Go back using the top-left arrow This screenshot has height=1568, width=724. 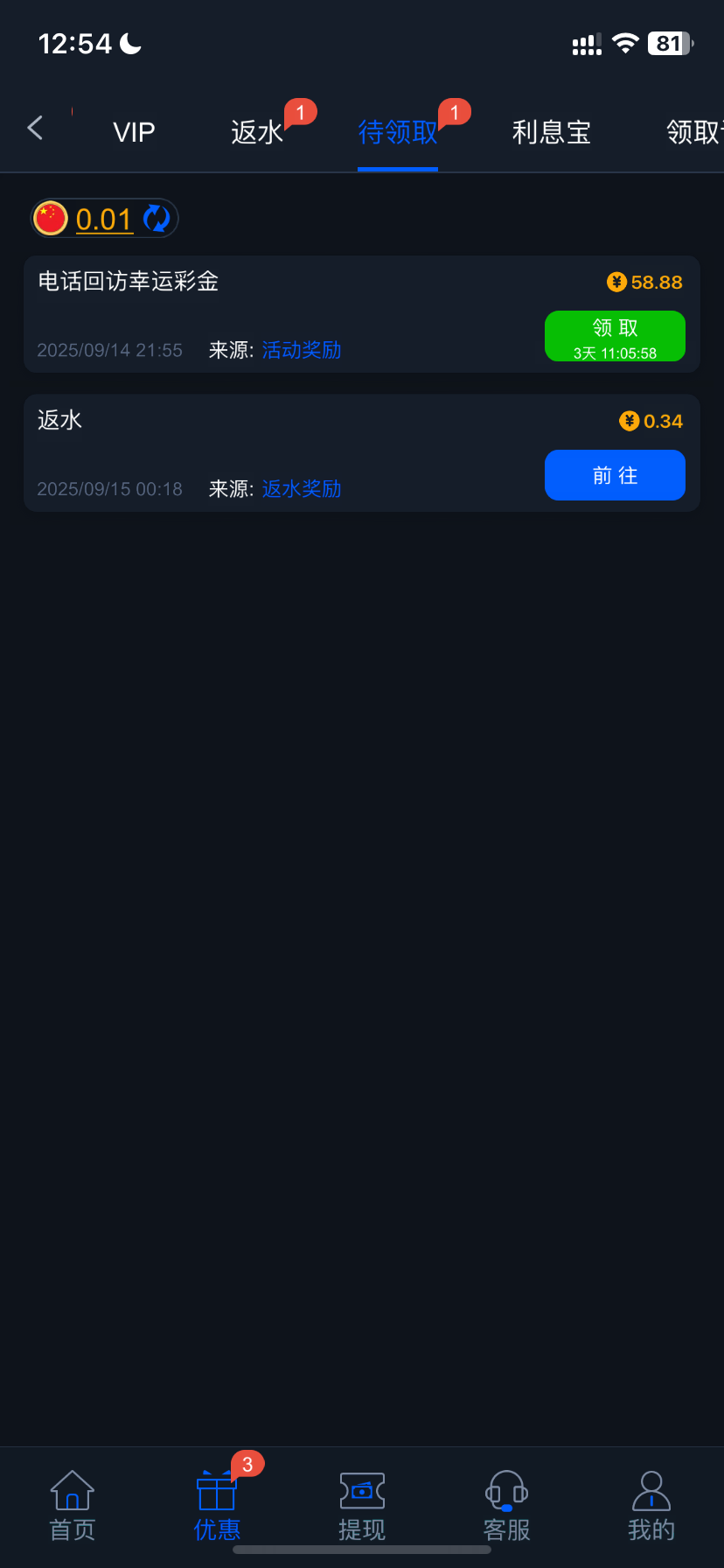click(36, 129)
